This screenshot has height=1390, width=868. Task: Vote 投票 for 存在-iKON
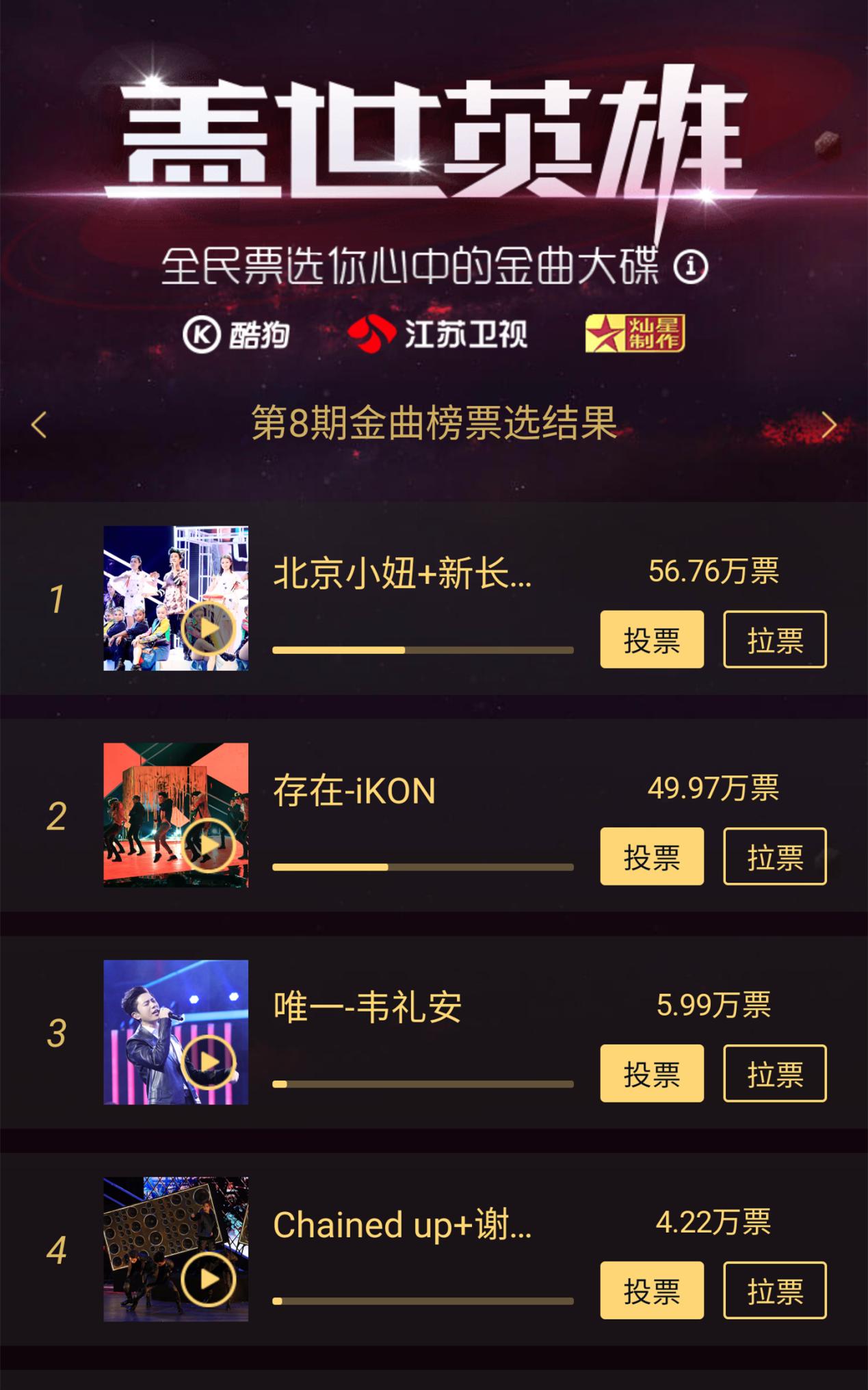pos(650,856)
